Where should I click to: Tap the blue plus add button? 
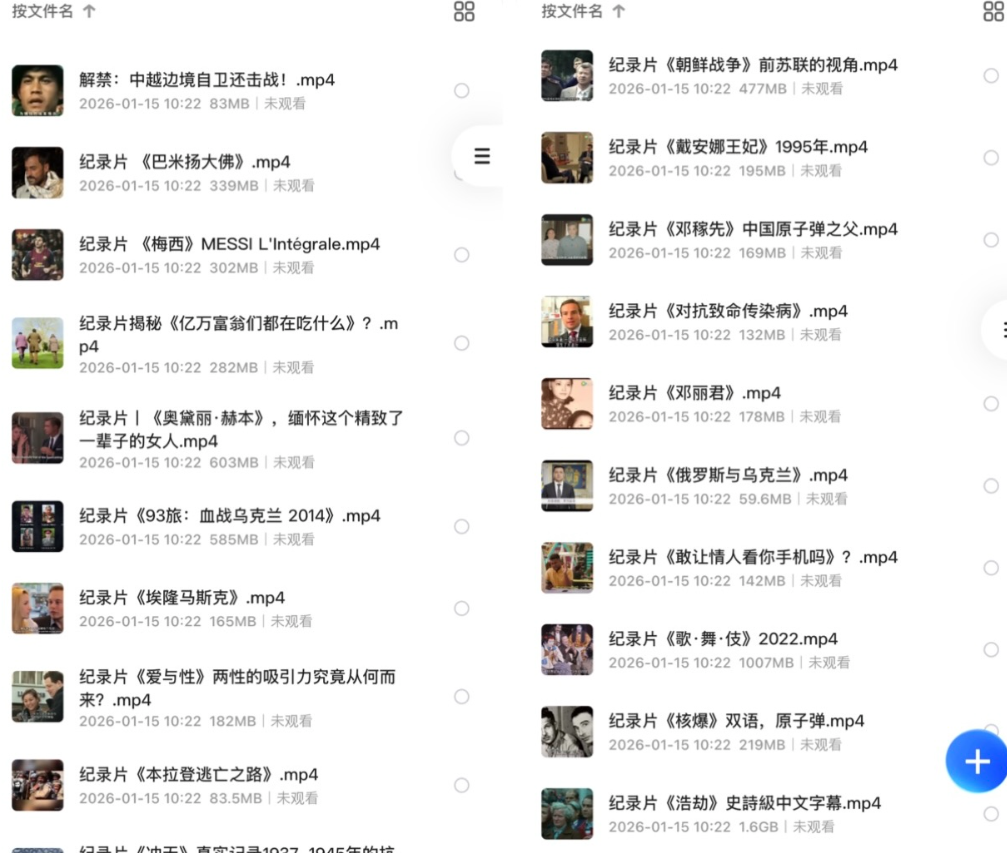coord(976,762)
